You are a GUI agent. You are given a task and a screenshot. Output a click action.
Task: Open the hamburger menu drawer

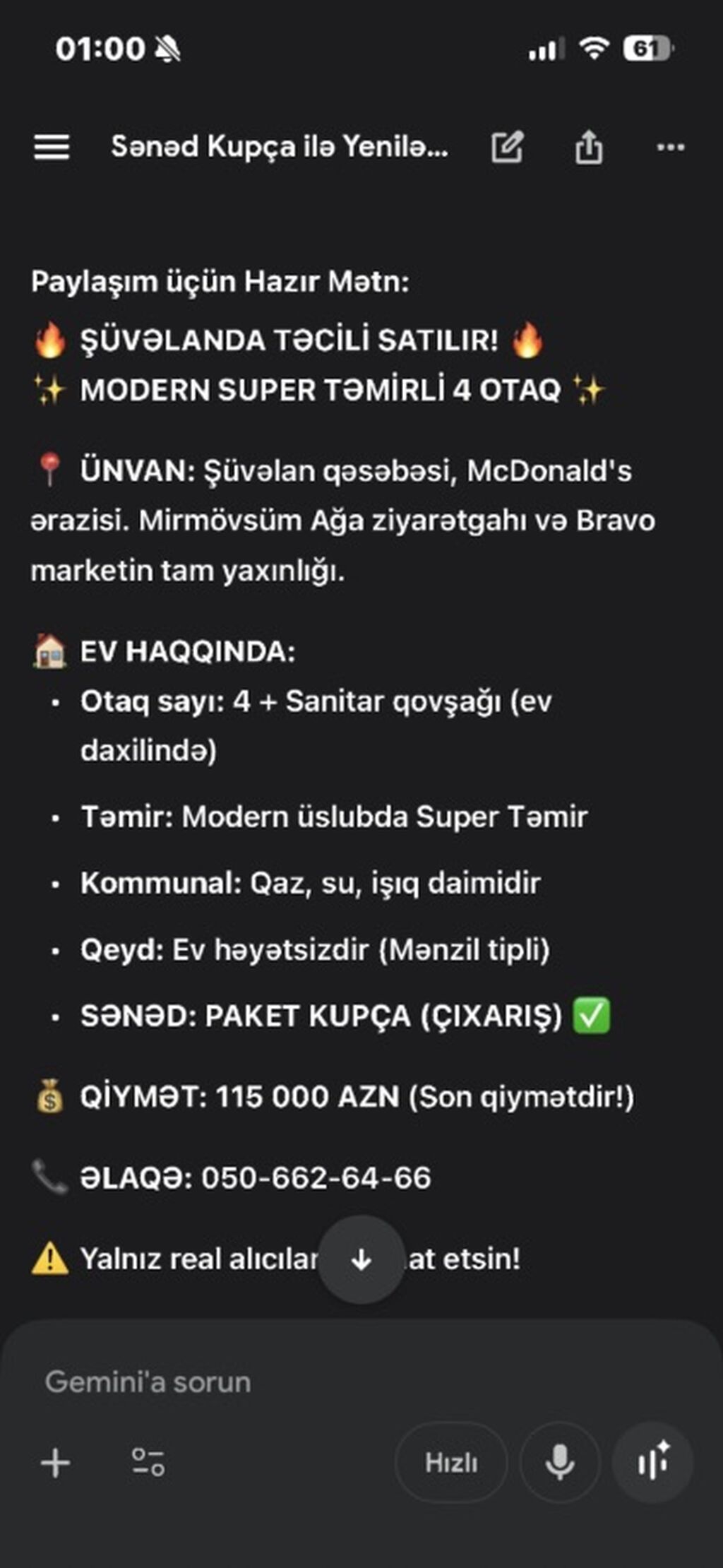pyautogui.click(x=52, y=148)
